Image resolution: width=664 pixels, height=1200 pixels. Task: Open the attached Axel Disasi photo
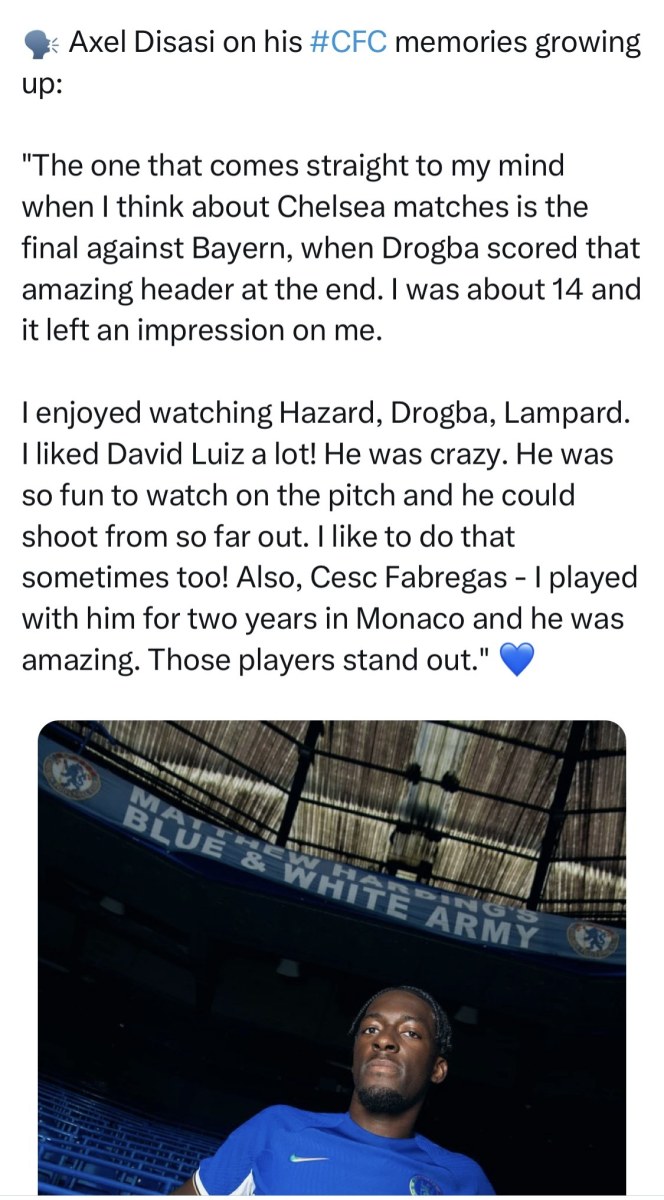(x=332, y=957)
